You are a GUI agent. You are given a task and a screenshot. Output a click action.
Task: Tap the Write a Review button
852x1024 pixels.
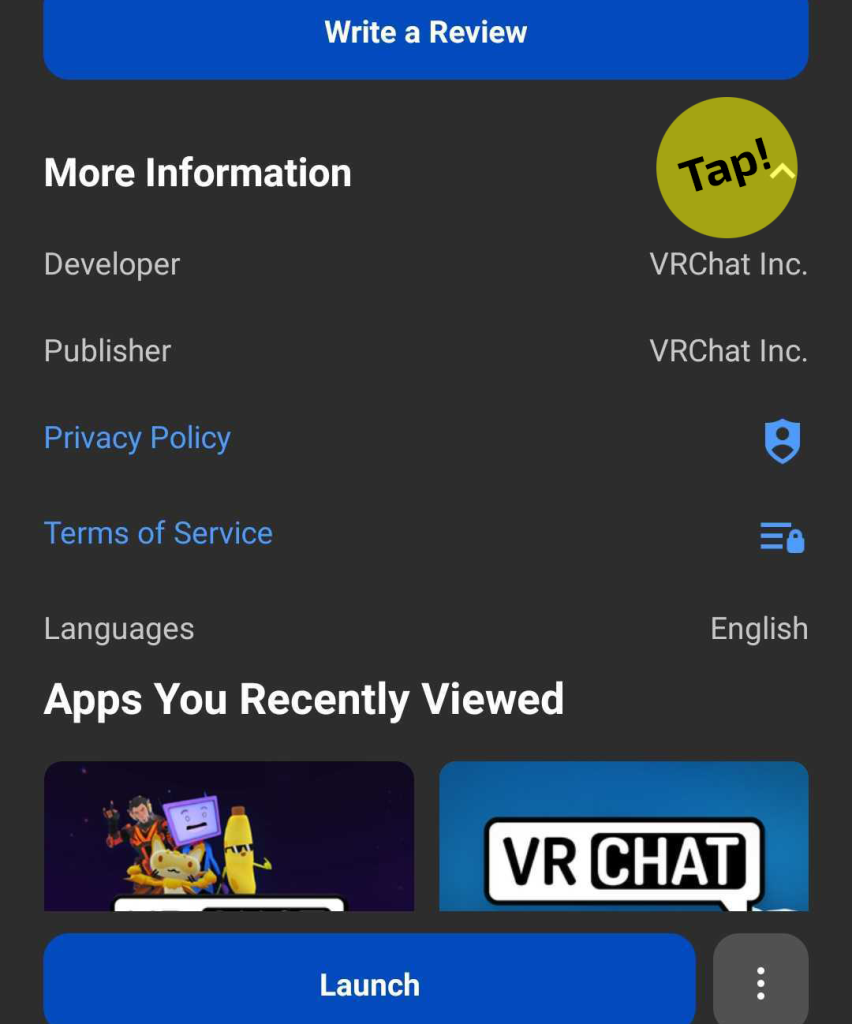tap(425, 33)
